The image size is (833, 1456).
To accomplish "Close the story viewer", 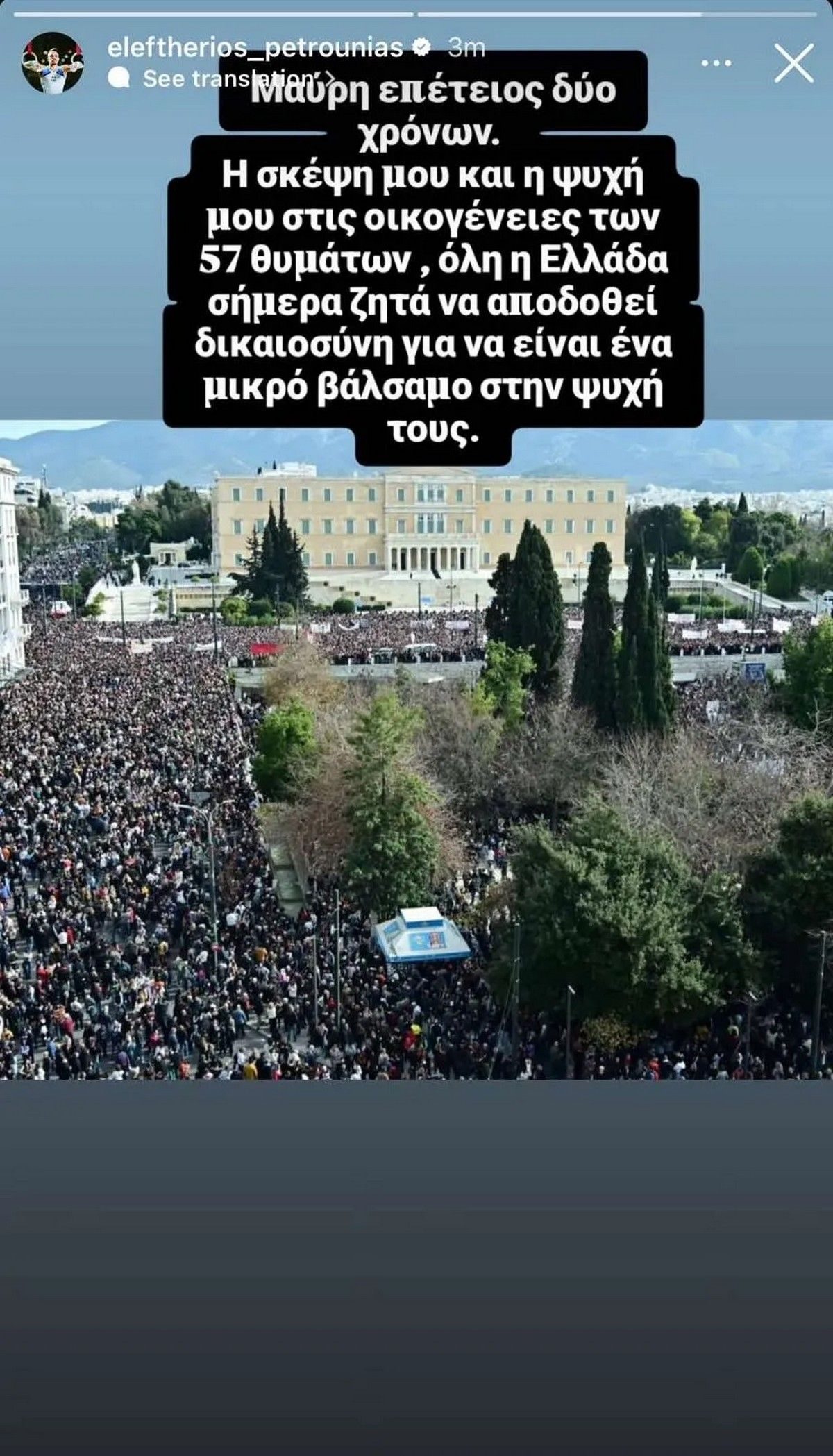I will click(793, 63).
